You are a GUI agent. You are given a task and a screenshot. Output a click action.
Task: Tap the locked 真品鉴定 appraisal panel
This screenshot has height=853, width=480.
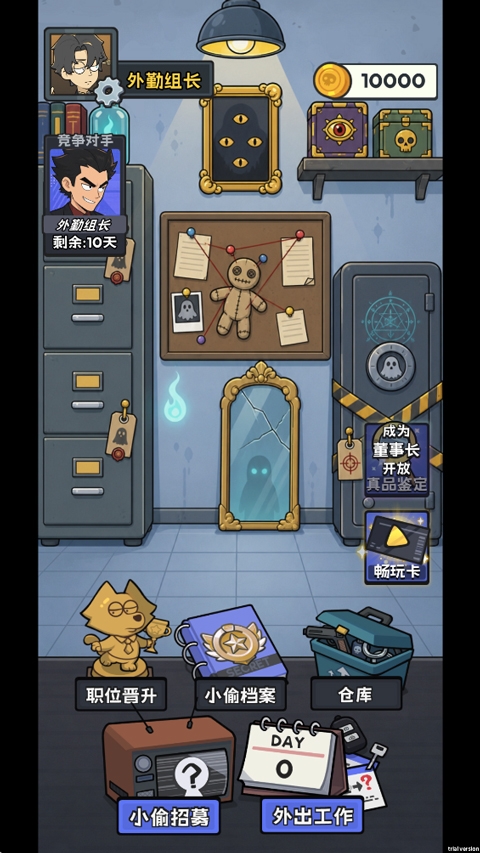click(x=397, y=460)
